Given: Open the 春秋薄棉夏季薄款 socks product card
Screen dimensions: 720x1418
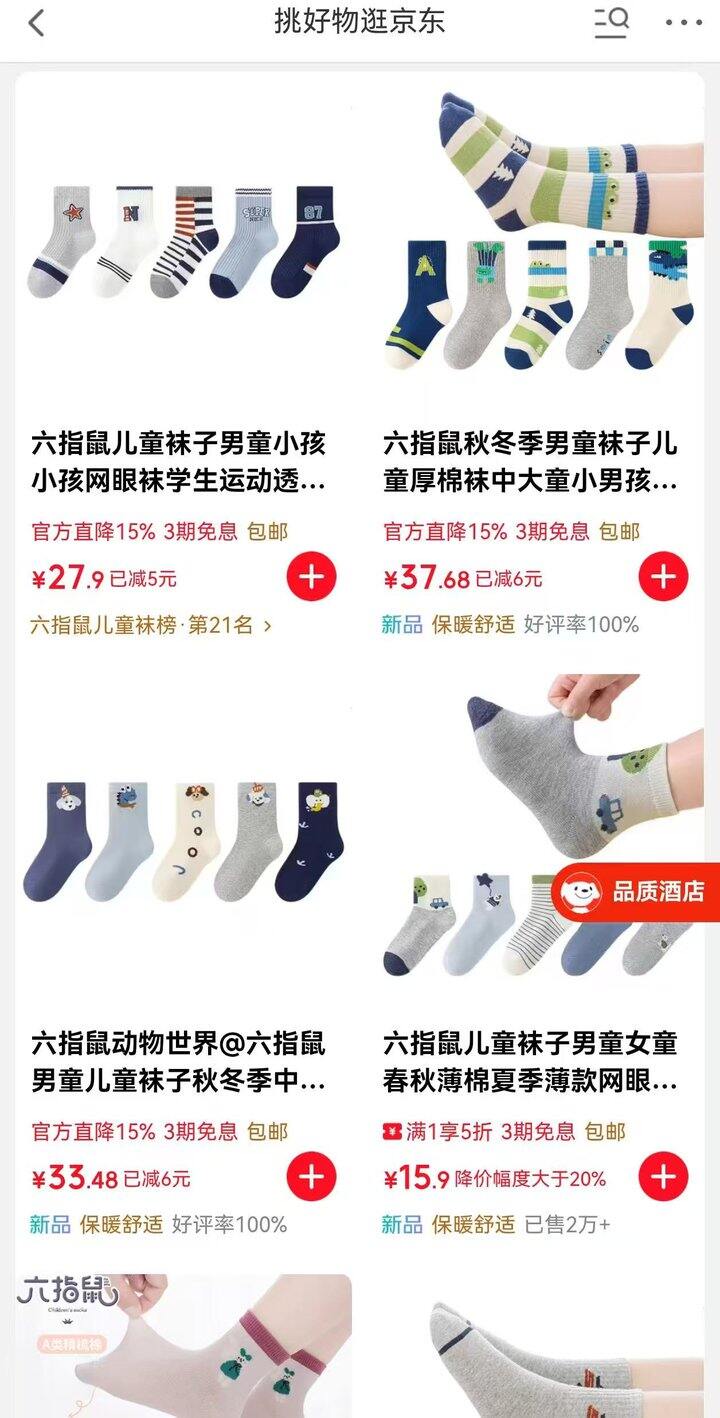Looking at the screenshot, I should click(536, 961).
